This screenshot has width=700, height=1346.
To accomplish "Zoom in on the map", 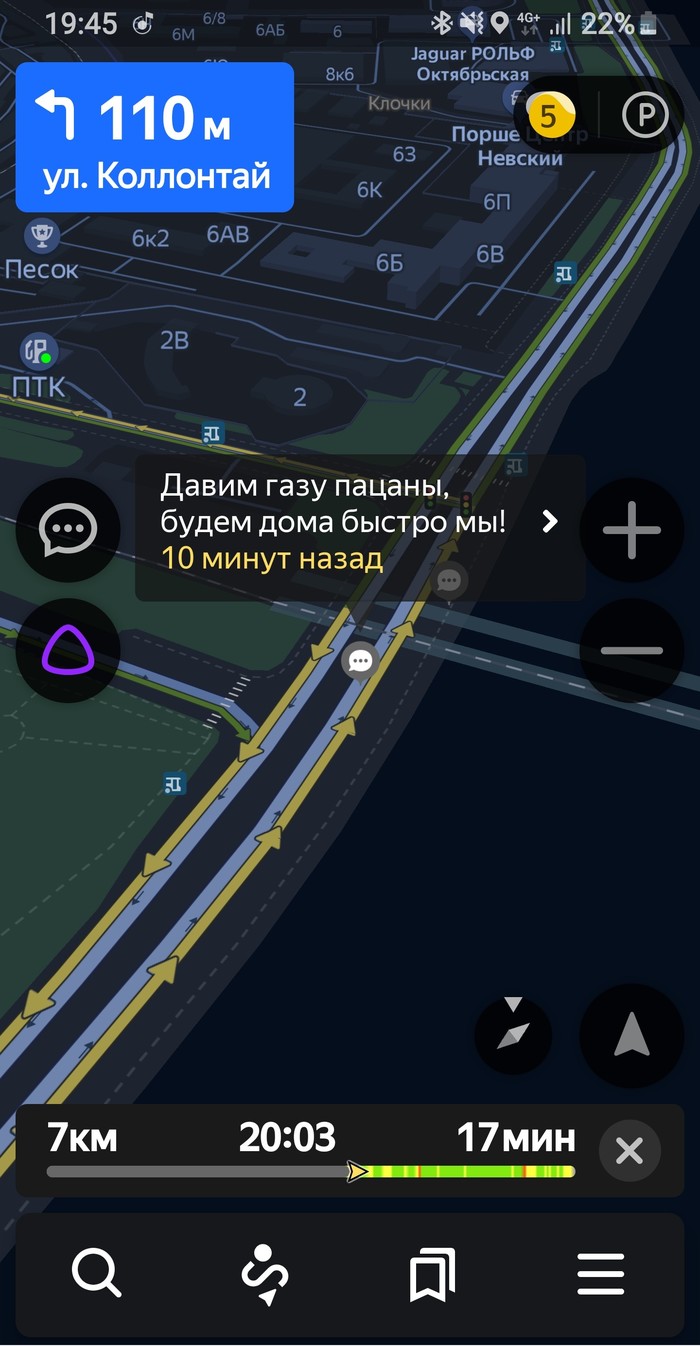I will click(632, 530).
